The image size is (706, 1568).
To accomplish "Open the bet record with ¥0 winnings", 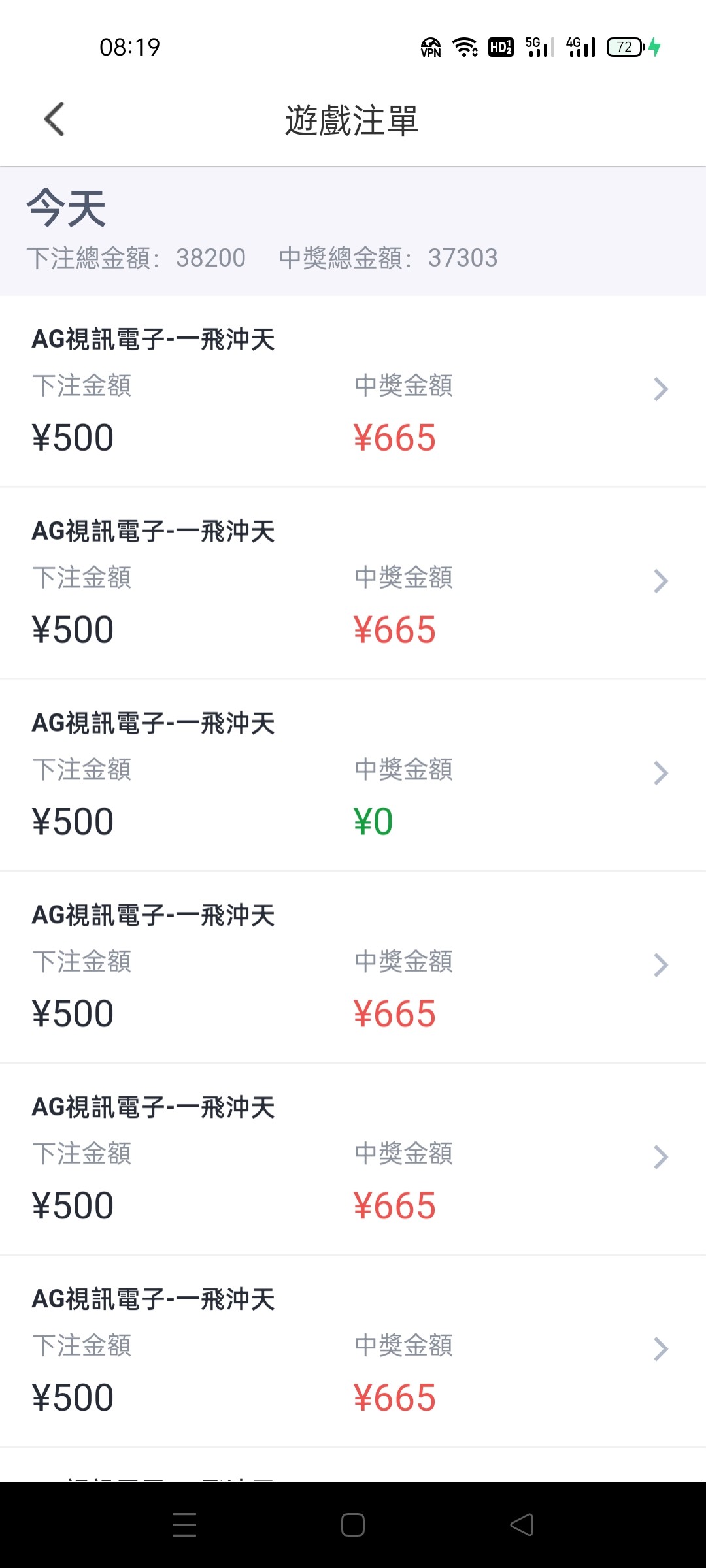I will pyautogui.click(x=353, y=774).
